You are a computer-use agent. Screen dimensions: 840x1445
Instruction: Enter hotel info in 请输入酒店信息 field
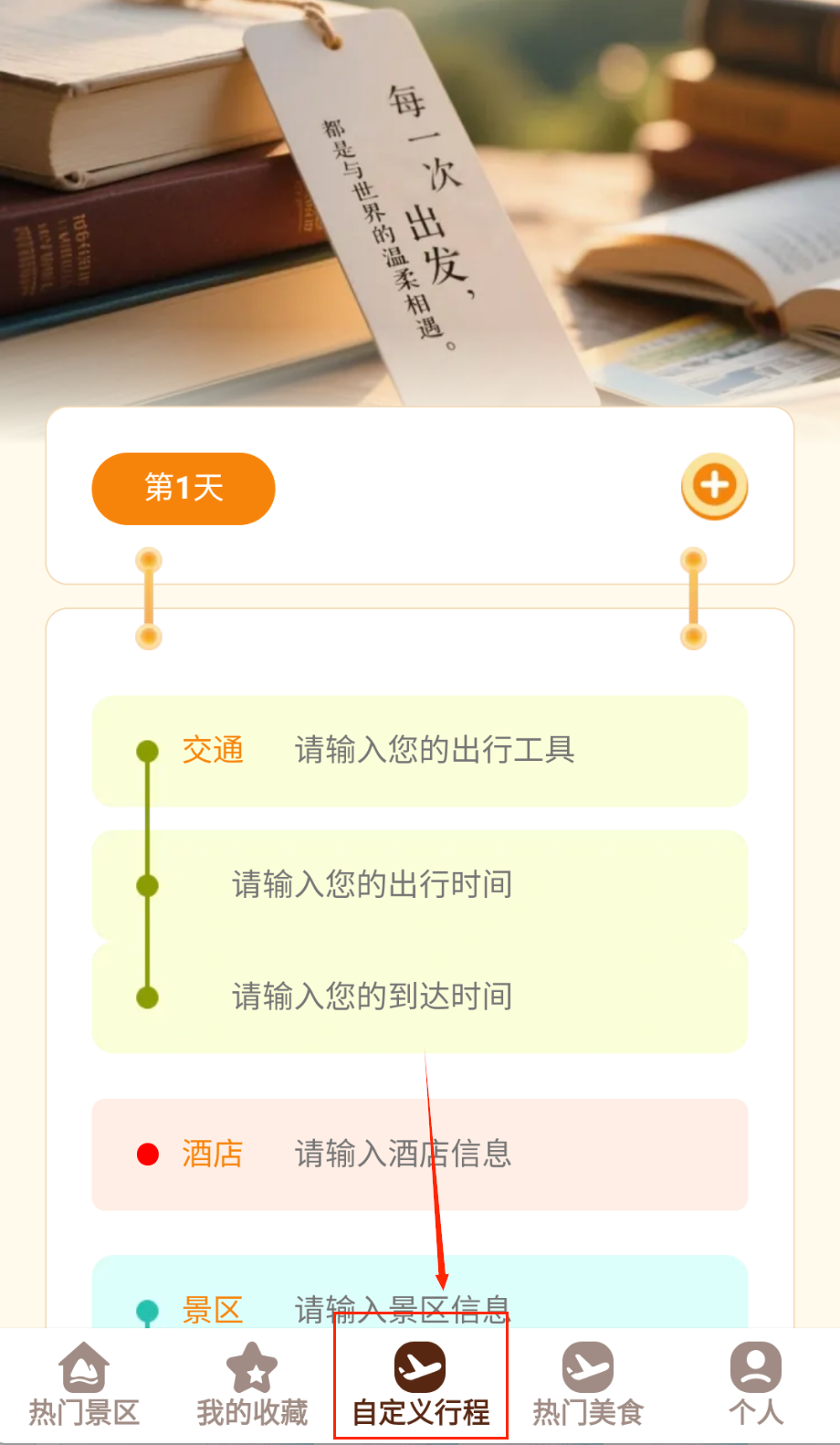tap(404, 1155)
